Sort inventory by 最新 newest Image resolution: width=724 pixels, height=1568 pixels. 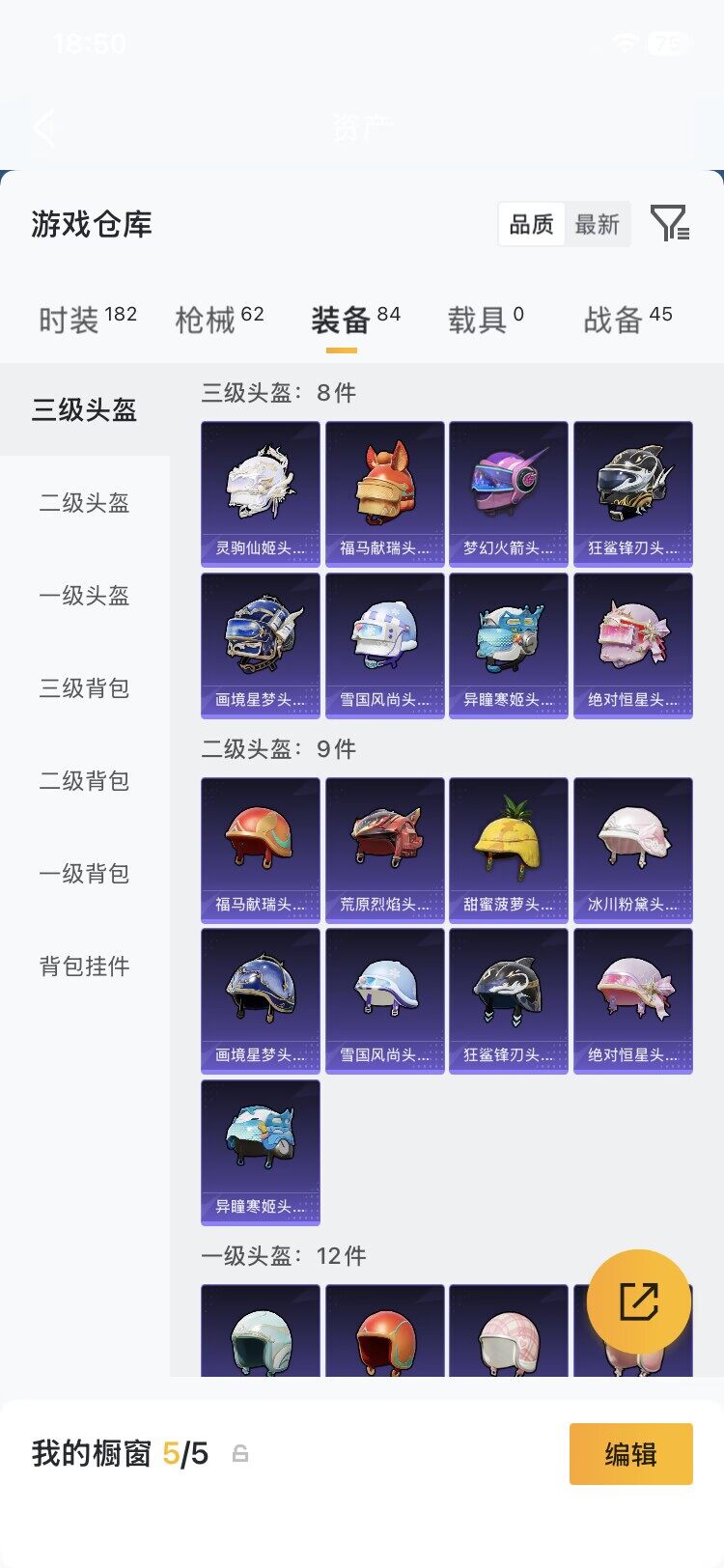(598, 223)
